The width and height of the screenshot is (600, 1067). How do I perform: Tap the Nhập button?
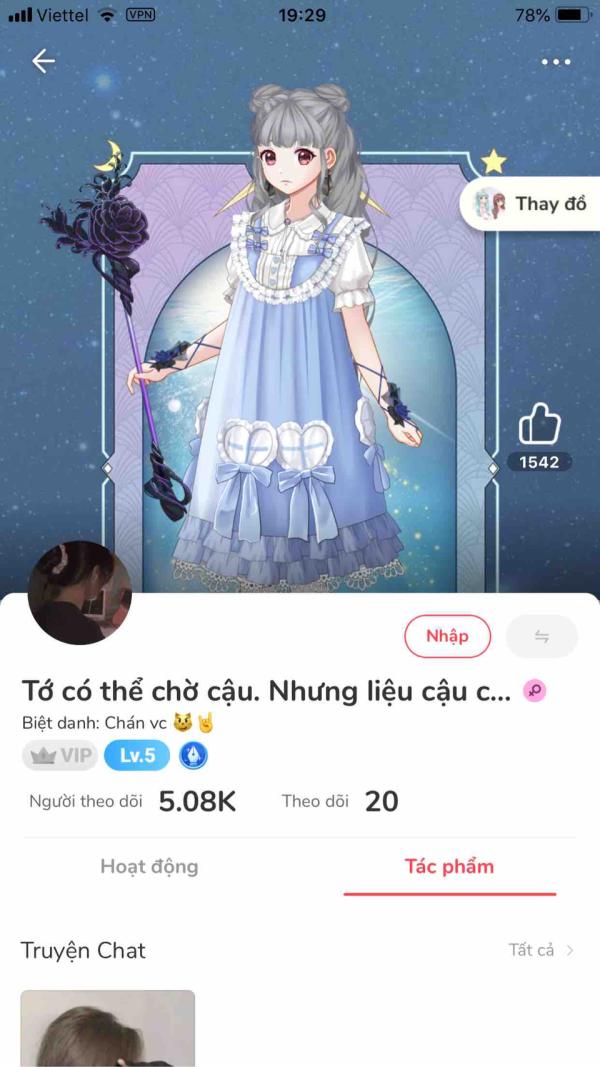(448, 636)
